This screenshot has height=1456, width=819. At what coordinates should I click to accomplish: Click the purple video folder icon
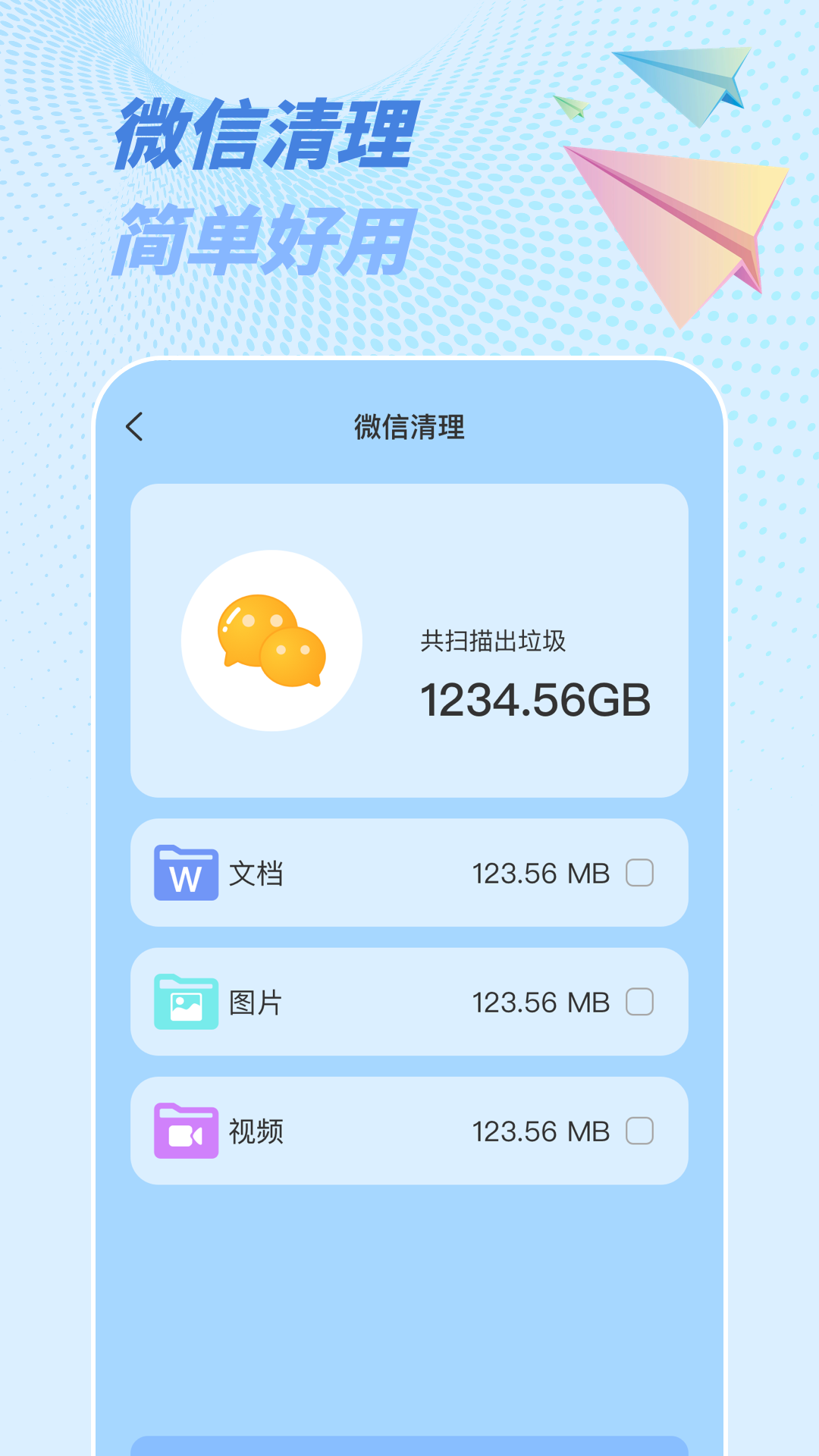click(x=186, y=1131)
